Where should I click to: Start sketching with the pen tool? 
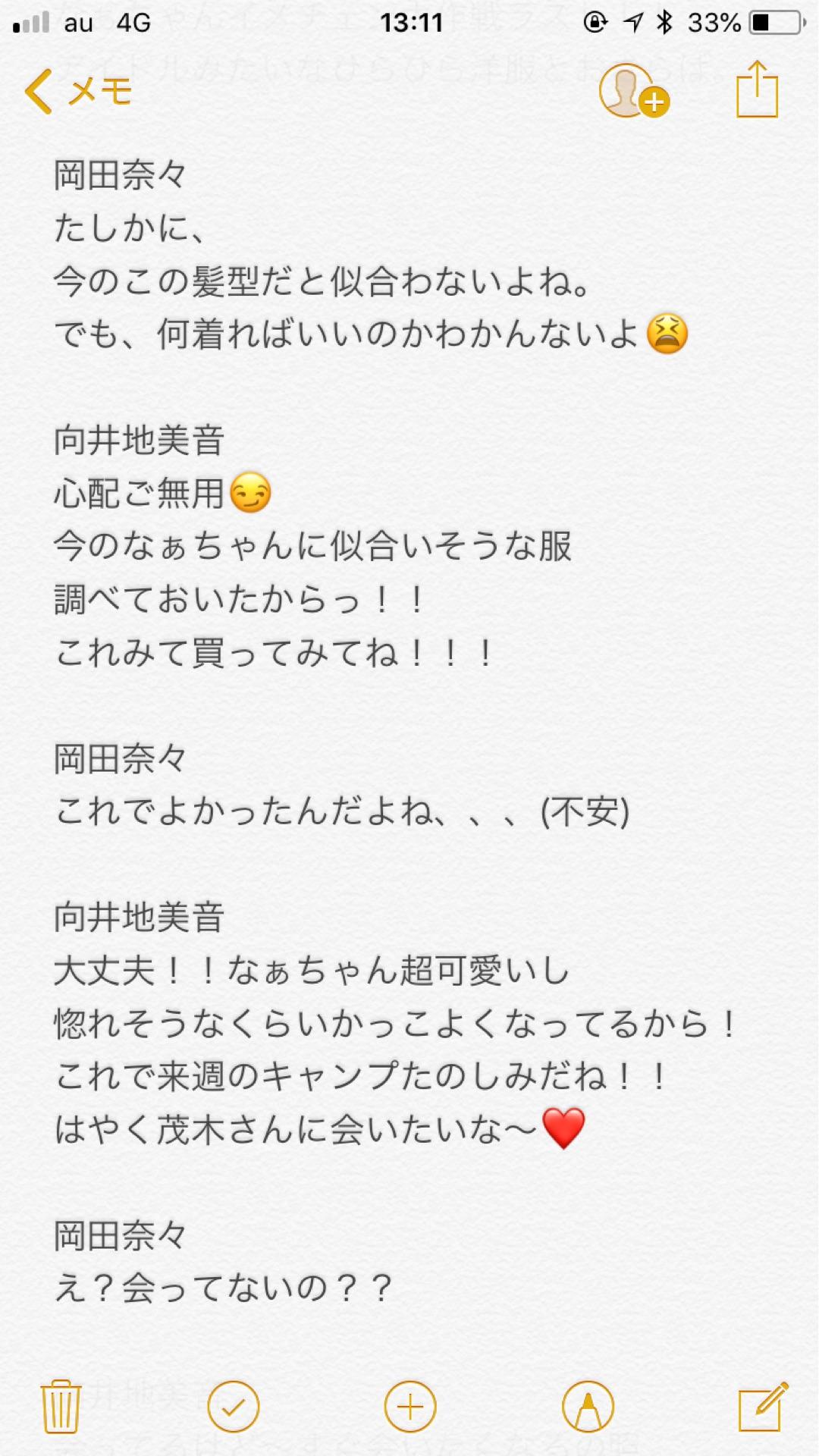coord(588,1407)
